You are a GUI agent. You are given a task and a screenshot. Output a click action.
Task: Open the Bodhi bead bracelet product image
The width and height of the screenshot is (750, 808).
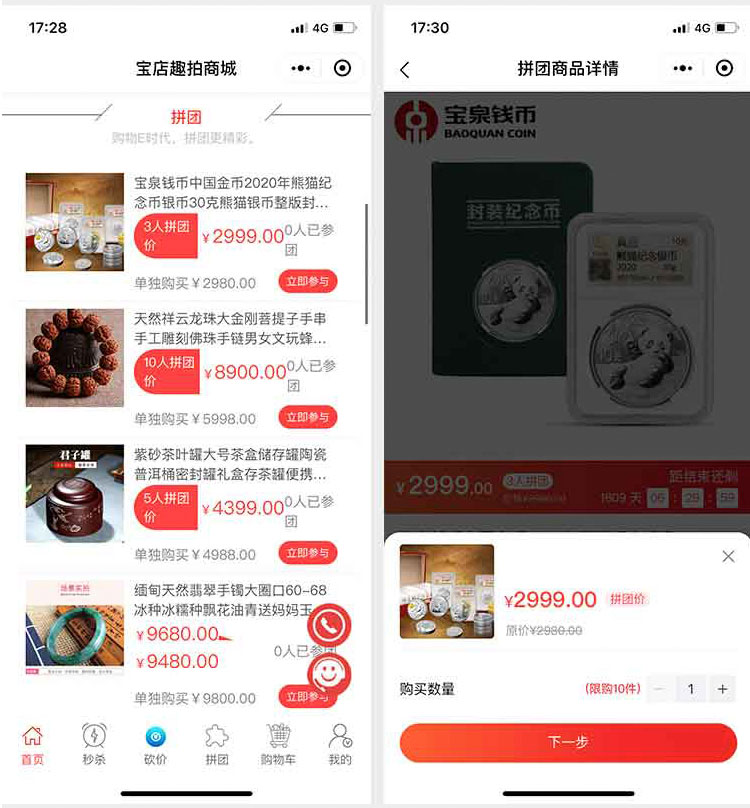[75, 357]
